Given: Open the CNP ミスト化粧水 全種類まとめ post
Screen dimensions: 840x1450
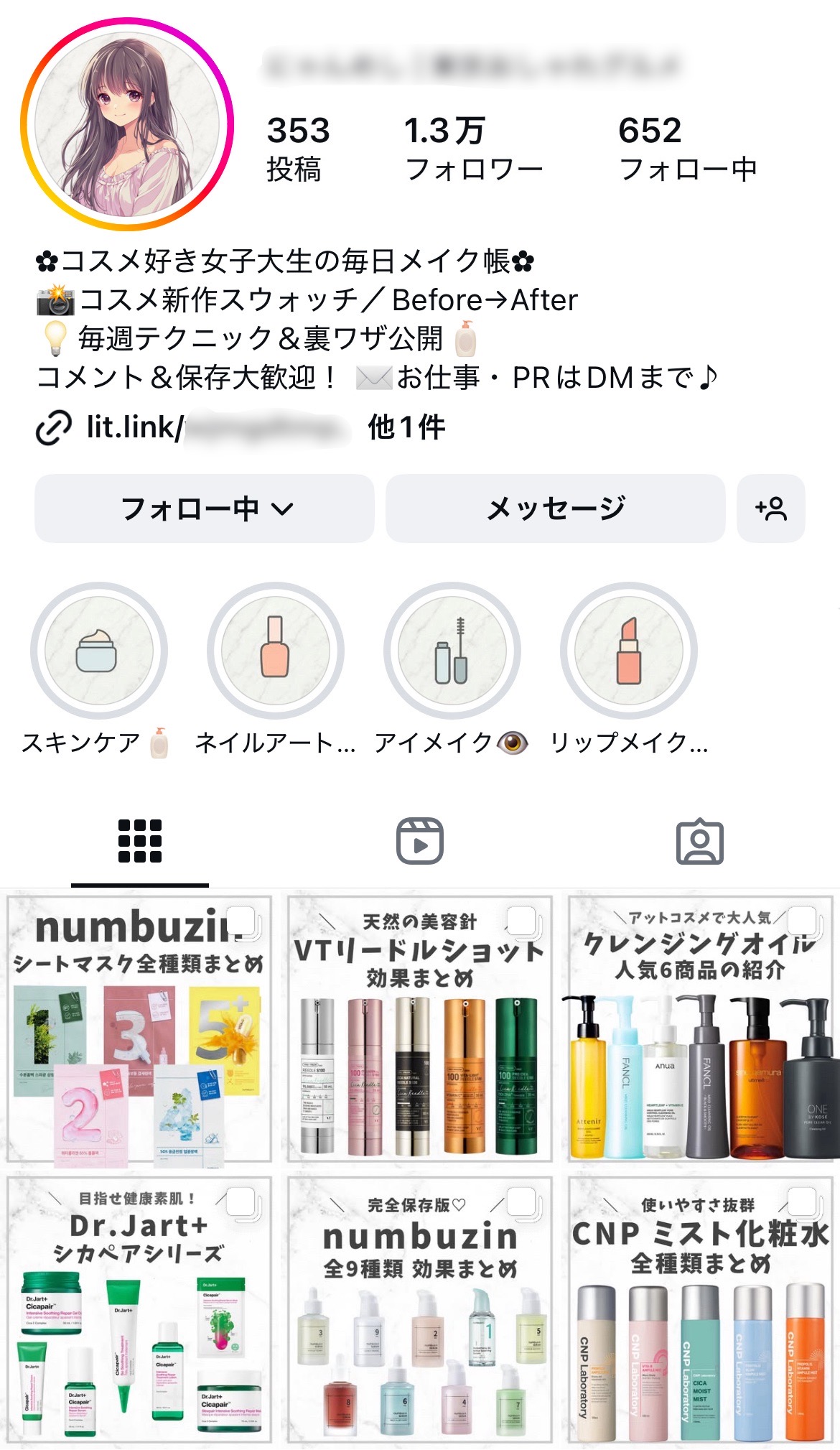Looking at the screenshot, I should 701,1309.
